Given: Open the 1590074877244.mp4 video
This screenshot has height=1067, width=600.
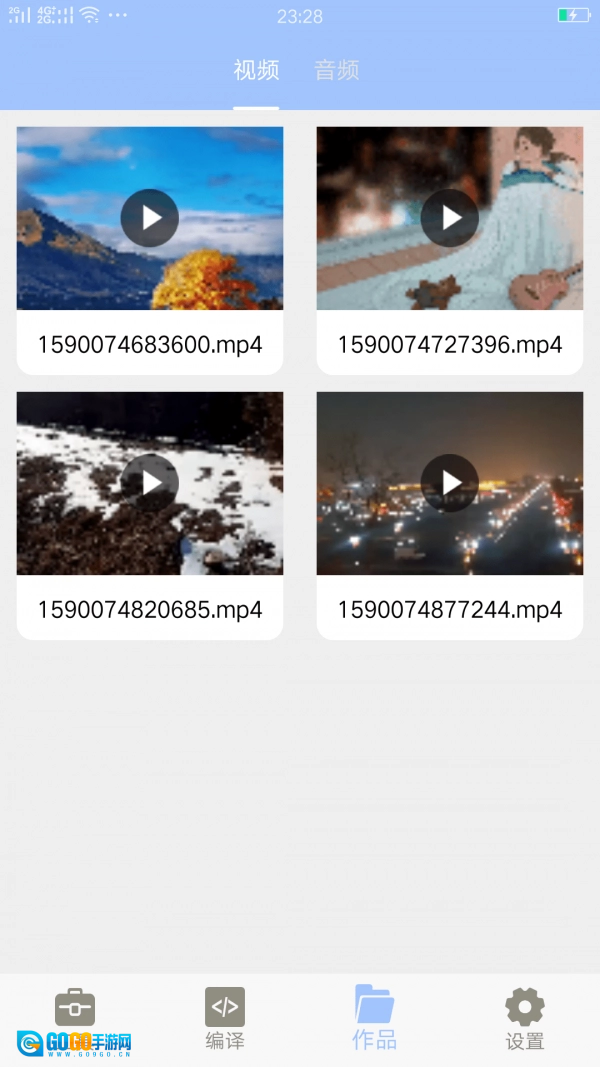Looking at the screenshot, I should click(450, 483).
